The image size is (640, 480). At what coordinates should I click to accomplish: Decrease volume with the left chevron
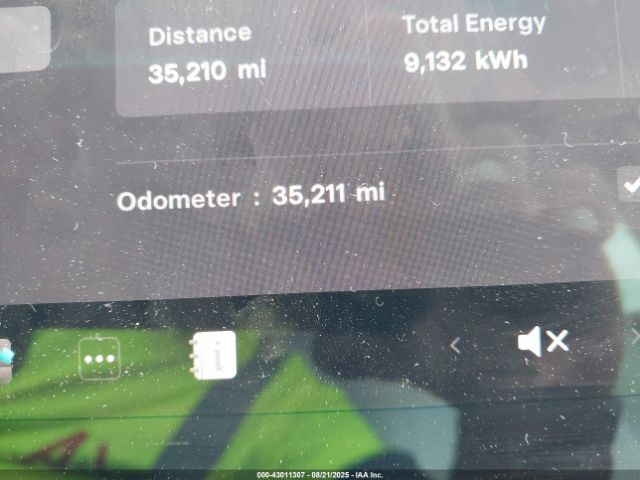pos(455,345)
